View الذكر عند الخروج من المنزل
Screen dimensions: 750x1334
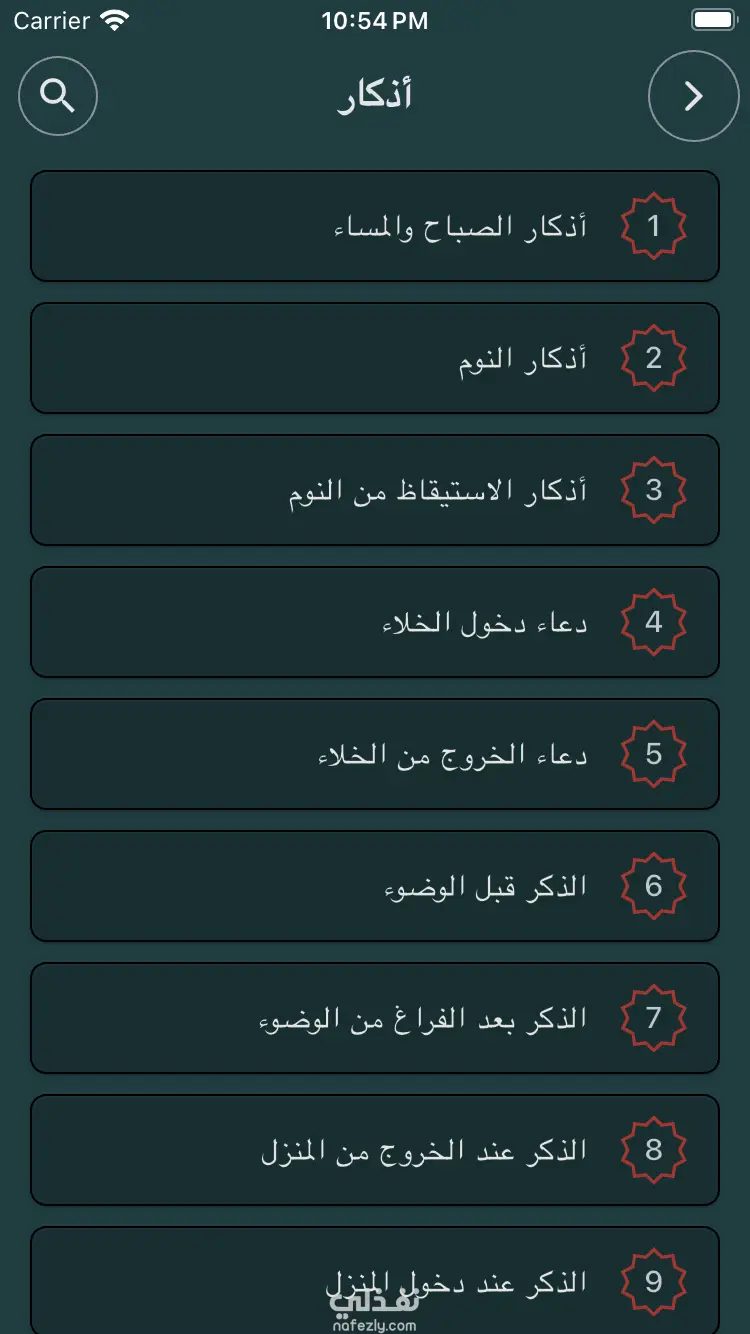(375, 1150)
